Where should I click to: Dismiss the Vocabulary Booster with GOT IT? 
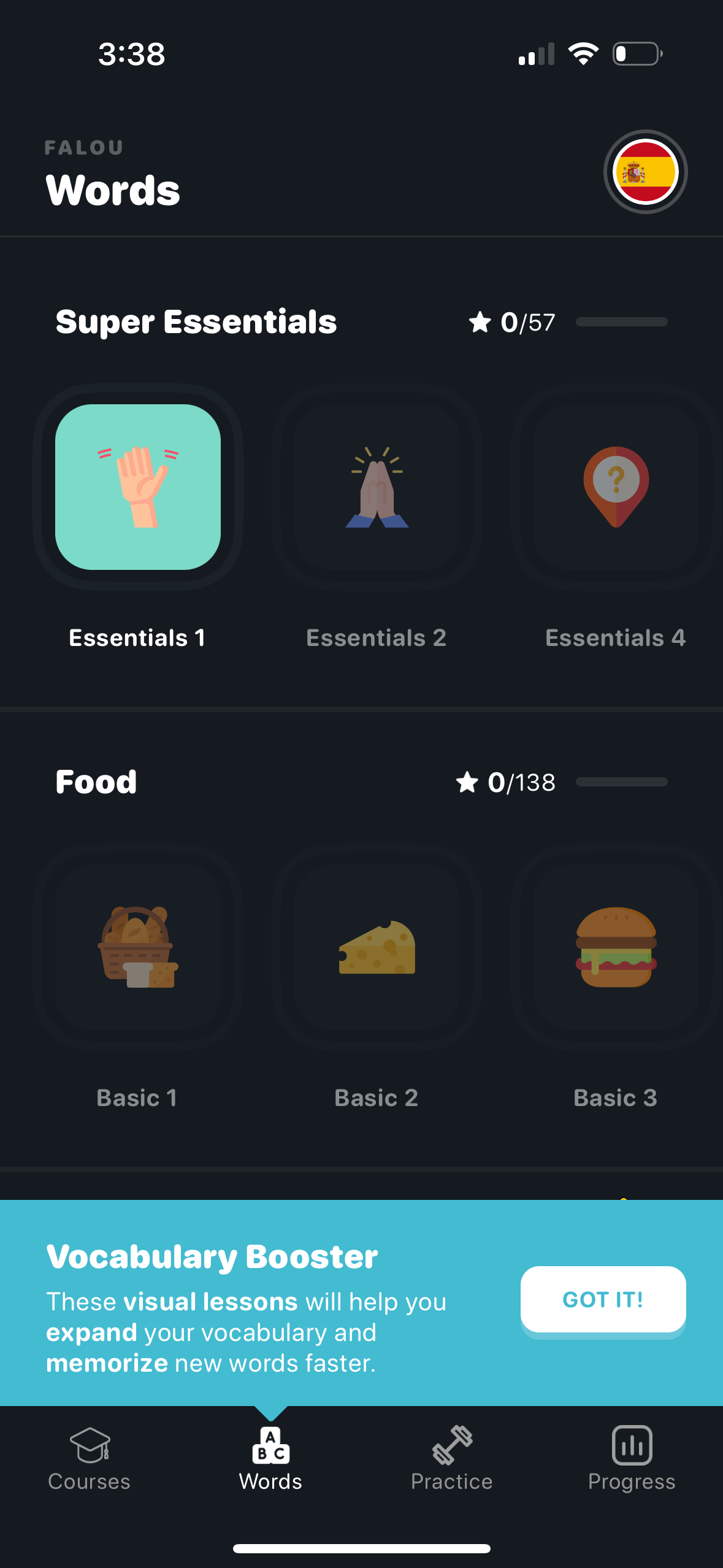pyautogui.click(x=602, y=1299)
